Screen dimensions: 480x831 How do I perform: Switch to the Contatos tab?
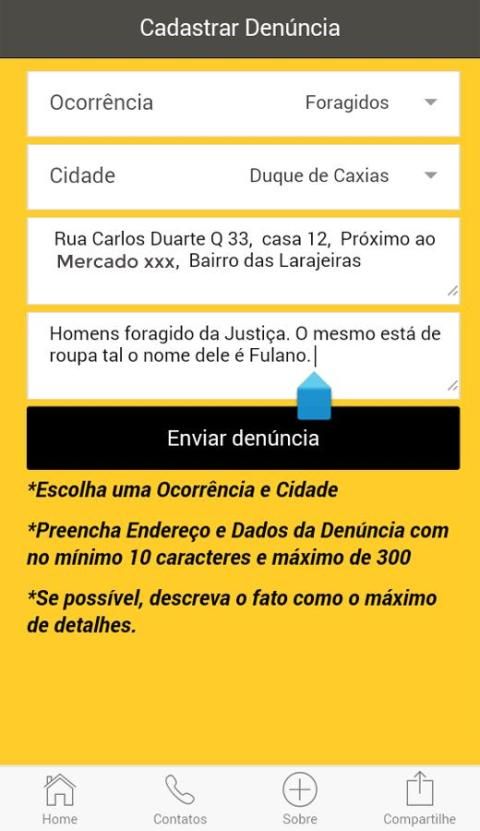[180, 799]
